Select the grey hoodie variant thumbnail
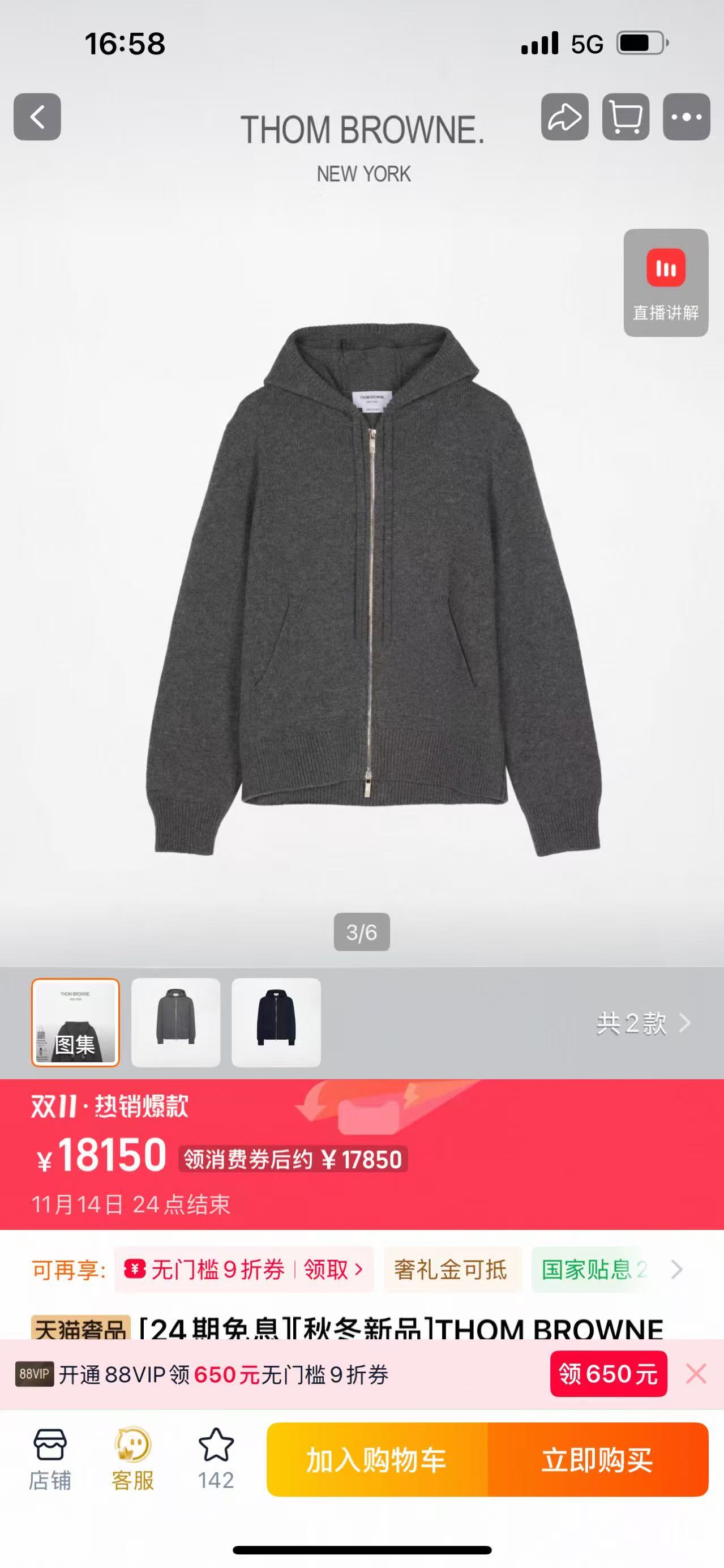 pyautogui.click(x=176, y=1023)
